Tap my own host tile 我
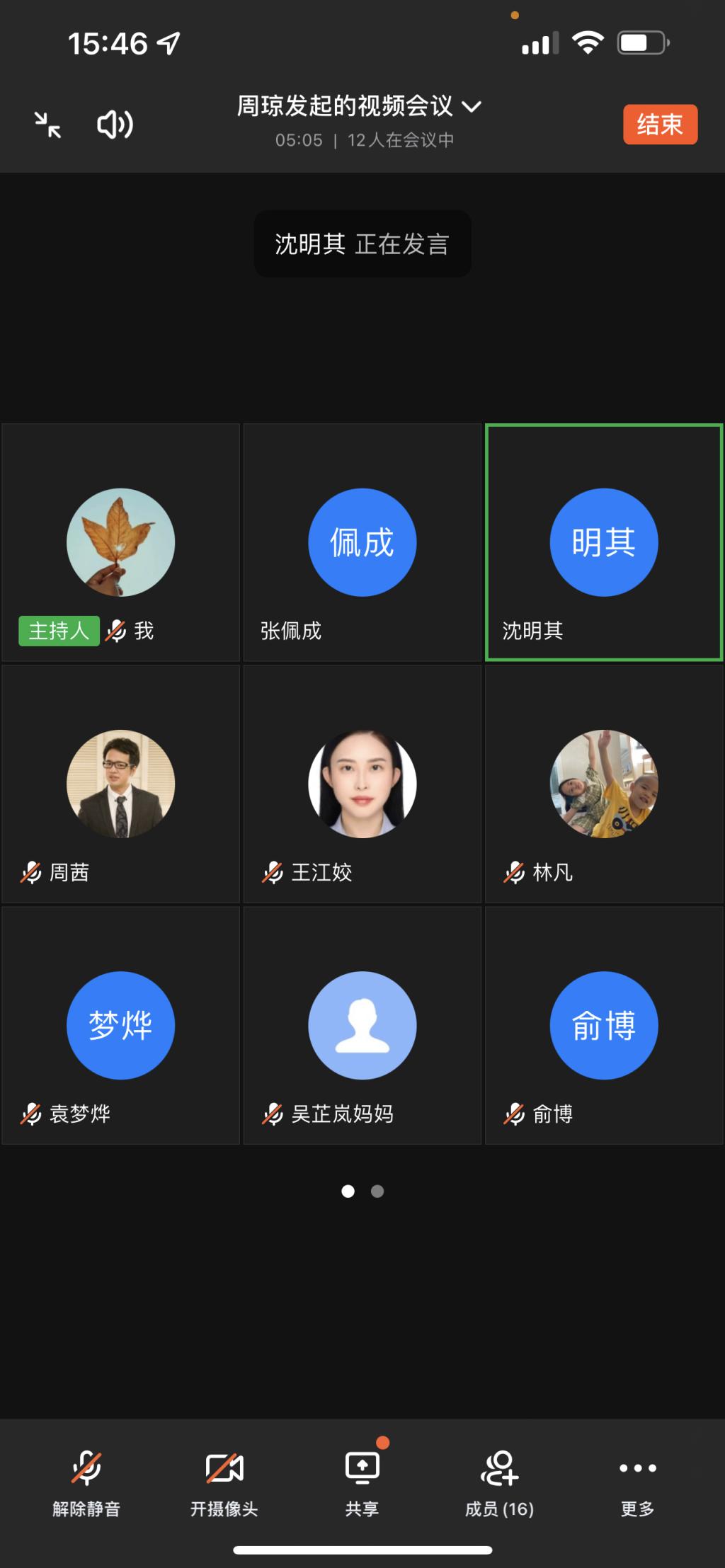The height and width of the screenshot is (1568, 725). pyautogui.click(x=120, y=543)
